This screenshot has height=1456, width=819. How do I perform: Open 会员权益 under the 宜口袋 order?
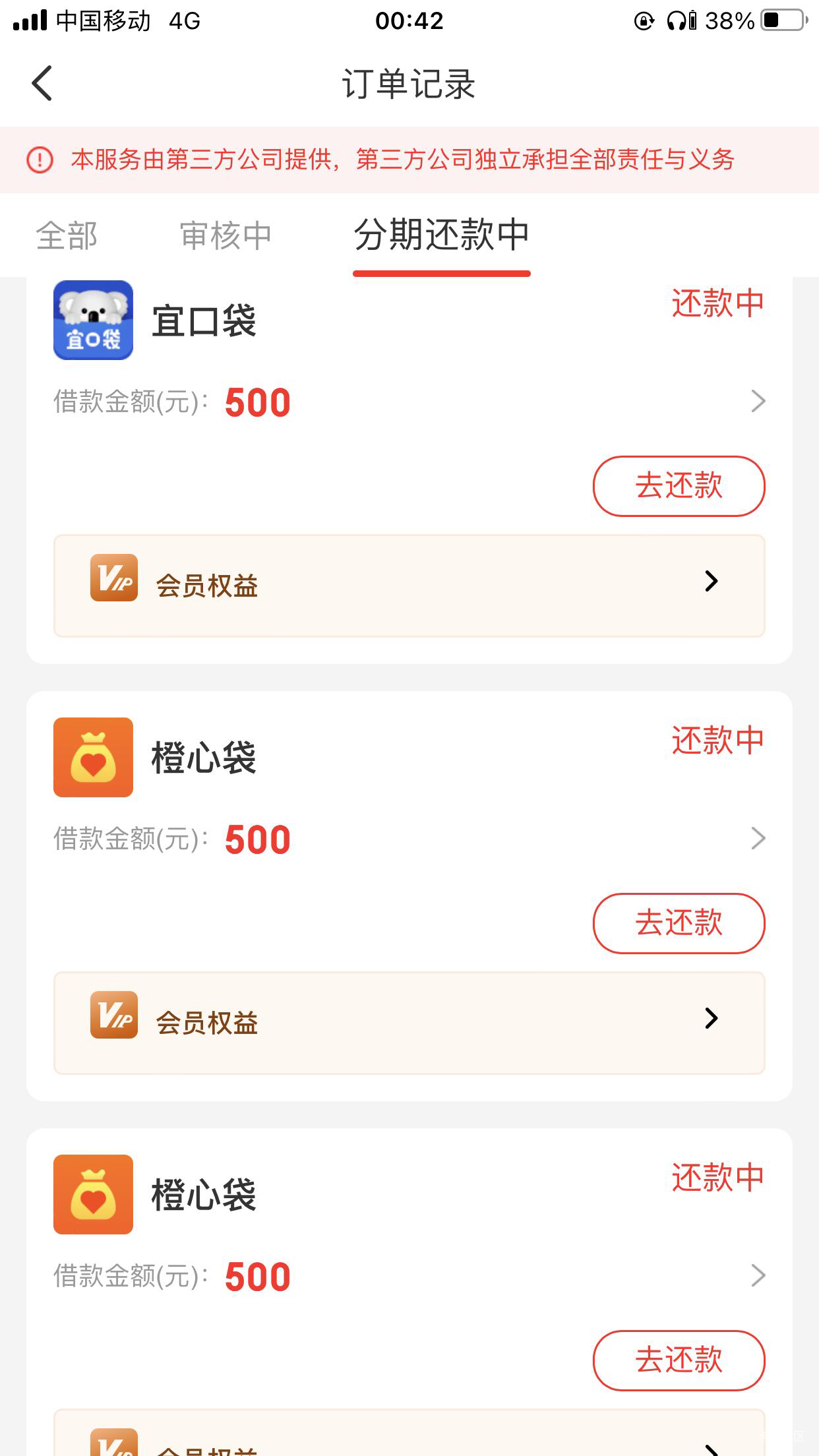click(409, 586)
